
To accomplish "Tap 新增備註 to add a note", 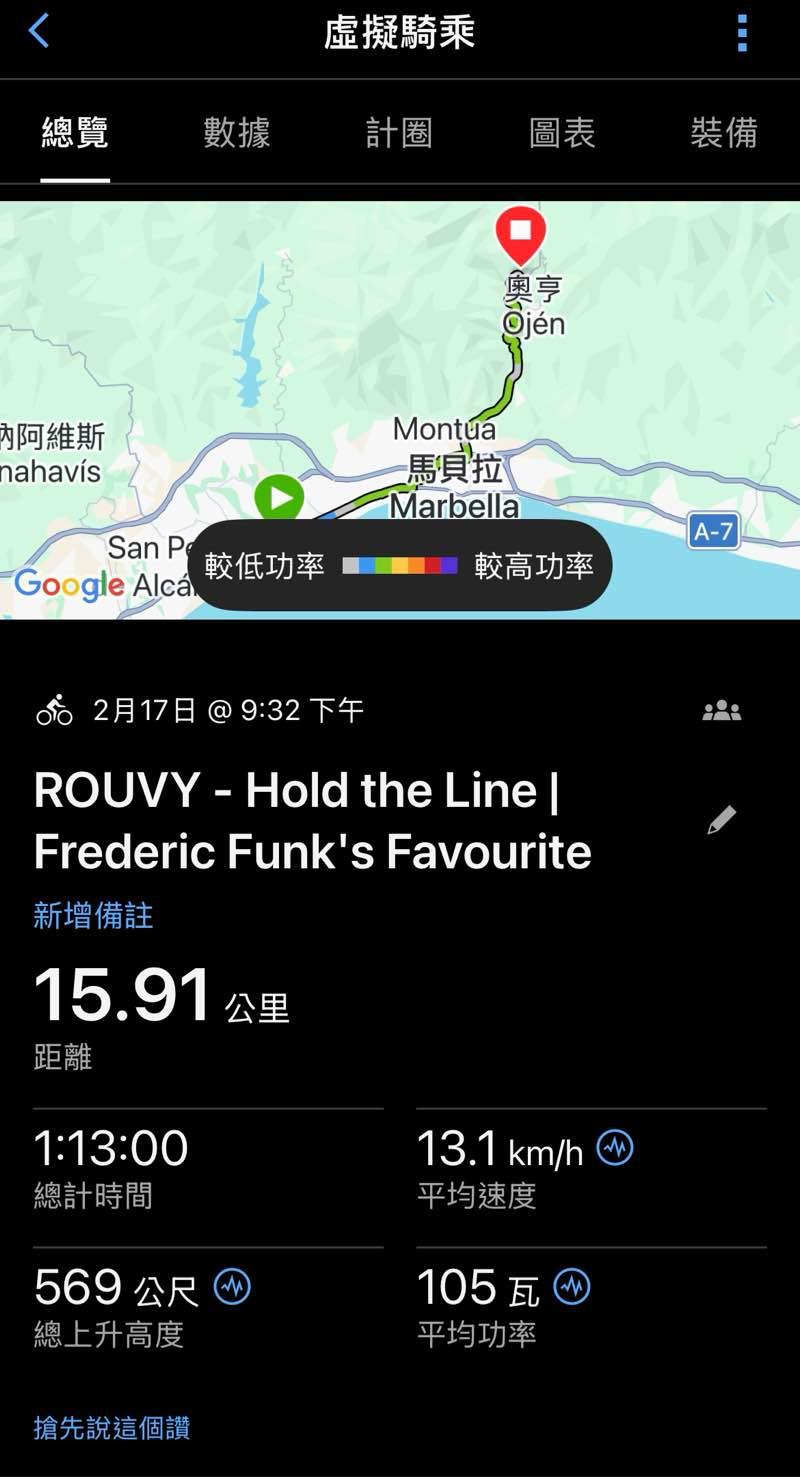I will pyautogui.click(x=93, y=915).
